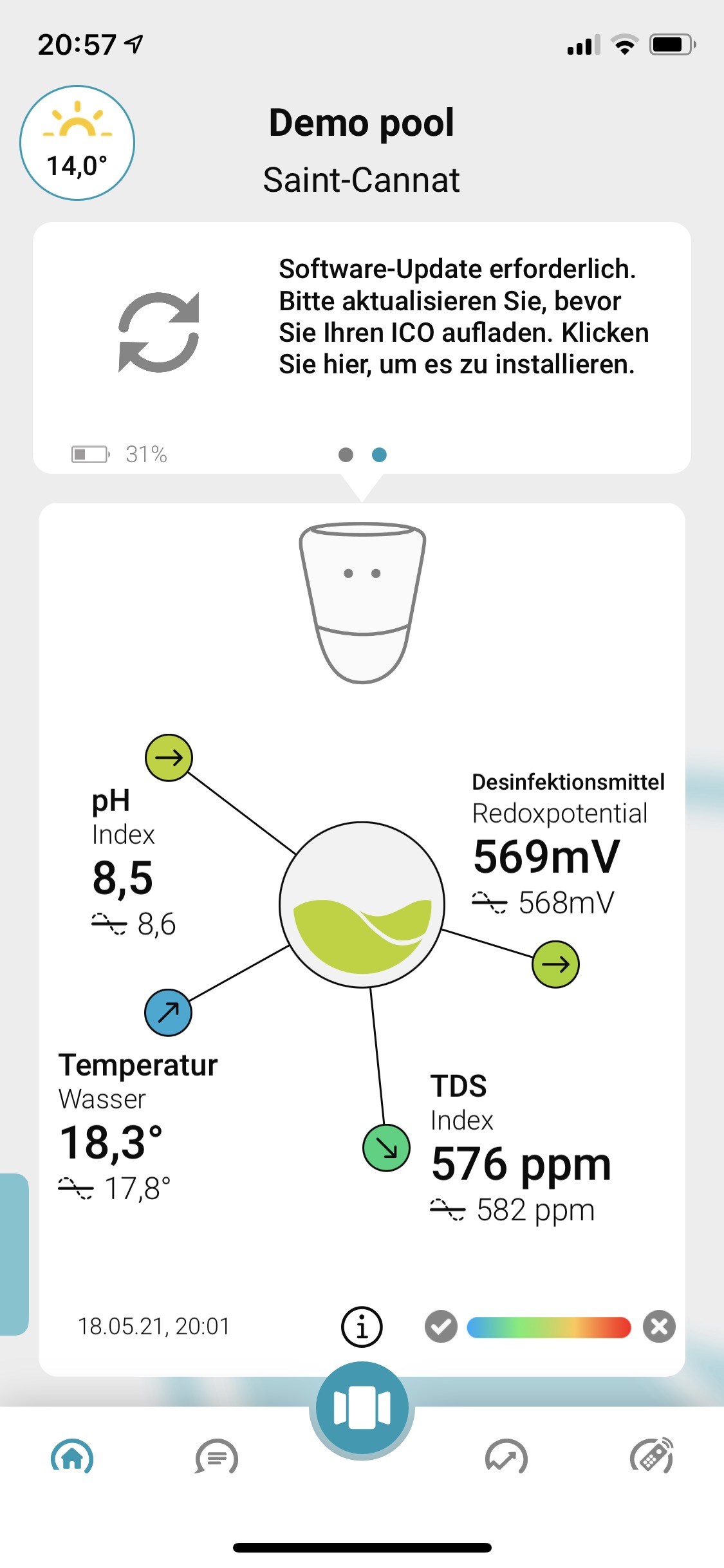Image resolution: width=724 pixels, height=1568 pixels.
Task: Open the trends chart tab
Action: click(x=506, y=1457)
